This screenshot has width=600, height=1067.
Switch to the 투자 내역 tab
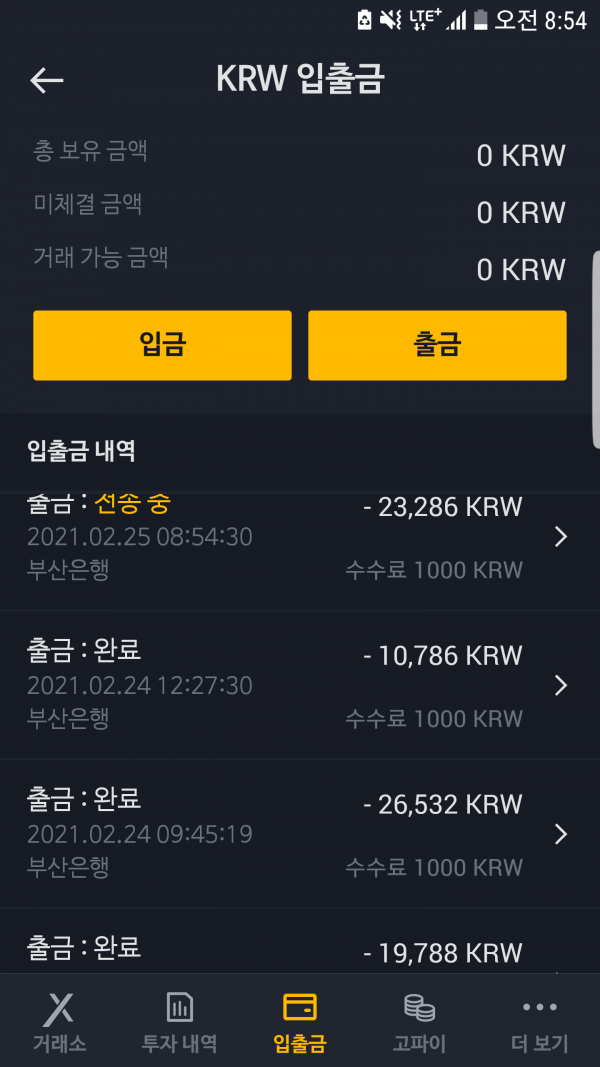pyautogui.click(x=180, y=1022)
